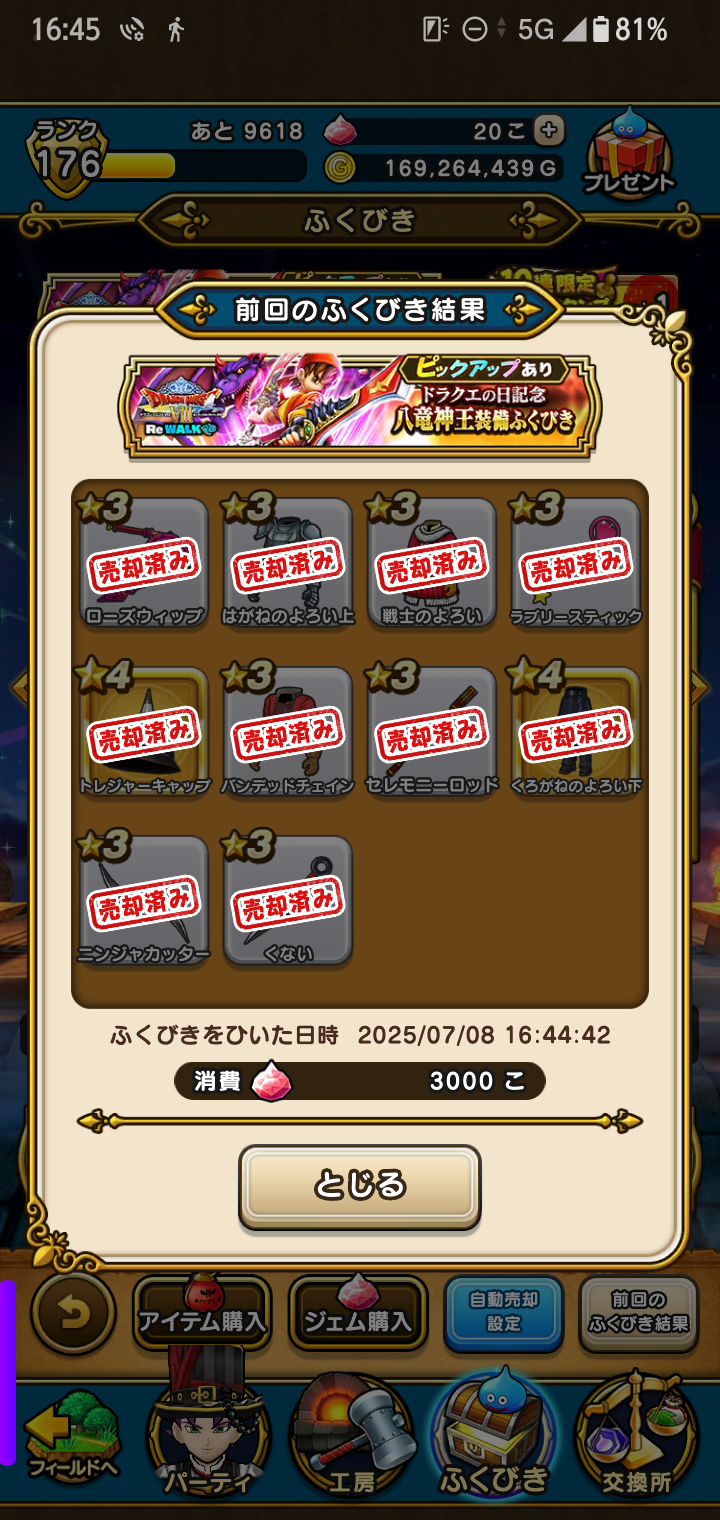View 前回のふくびき結果 again
This screenshot has width=720, height=1520.
638,1313
